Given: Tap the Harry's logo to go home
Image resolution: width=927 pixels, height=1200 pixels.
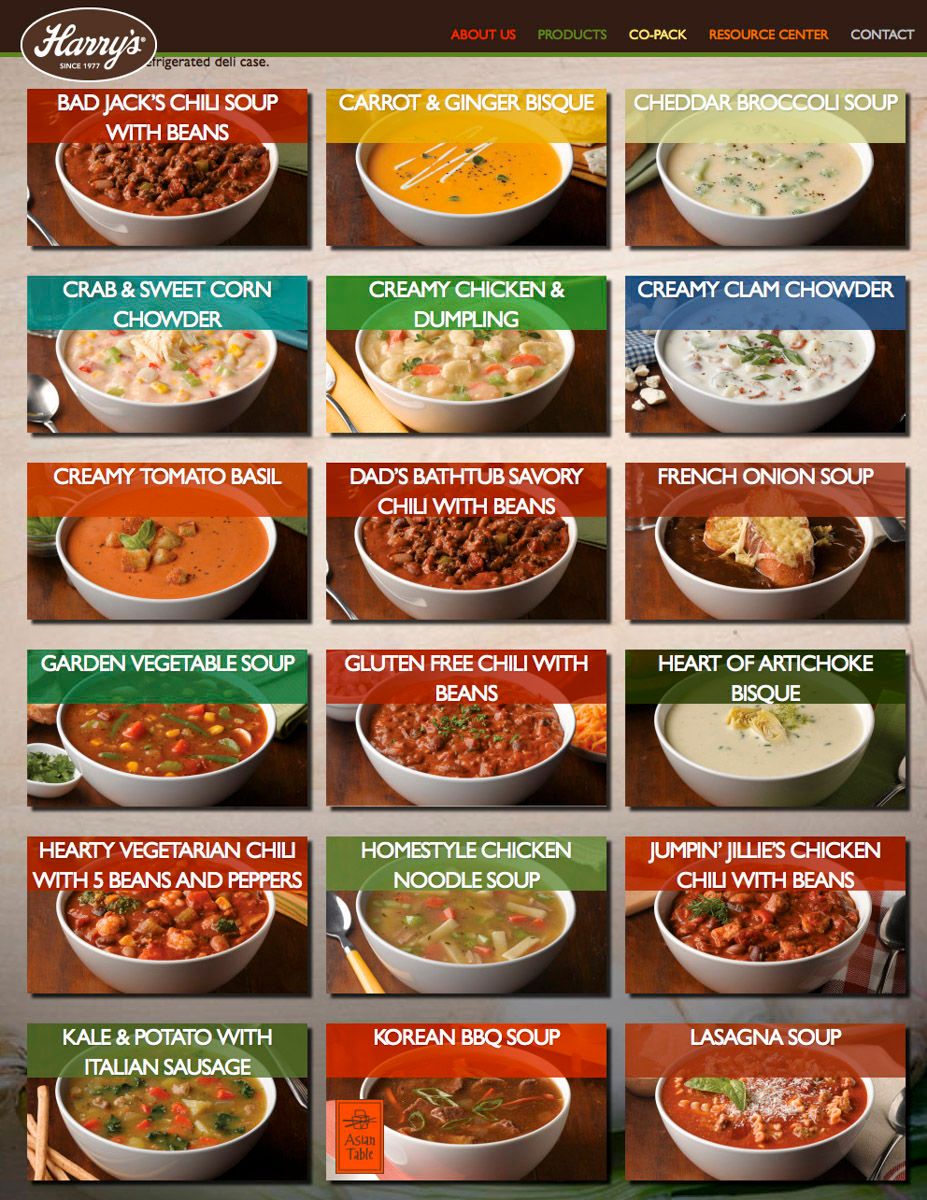Looking at the screenshot, I should [x=89, y=44].
